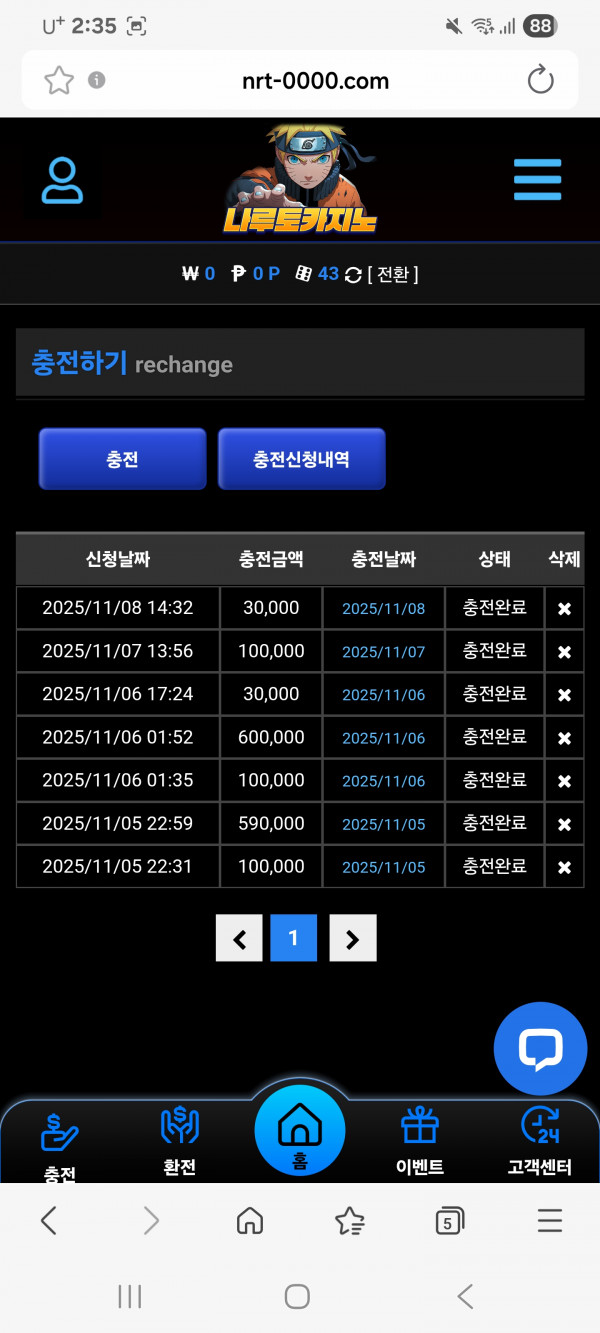Tap the 전환 conversion link
The image size is (600, 1333).
coord(393,274)
